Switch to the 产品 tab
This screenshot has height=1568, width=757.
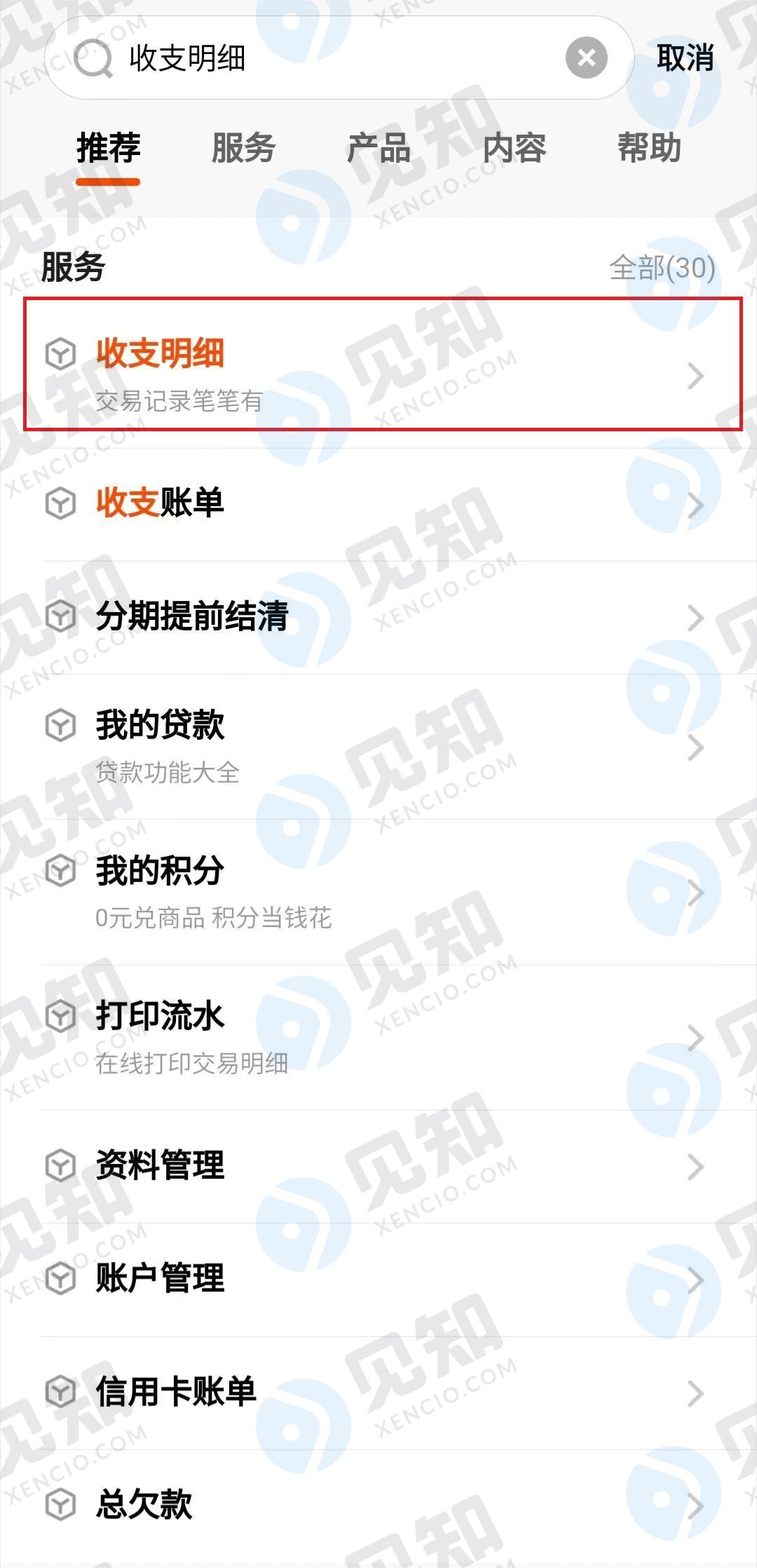click(378, 149)
